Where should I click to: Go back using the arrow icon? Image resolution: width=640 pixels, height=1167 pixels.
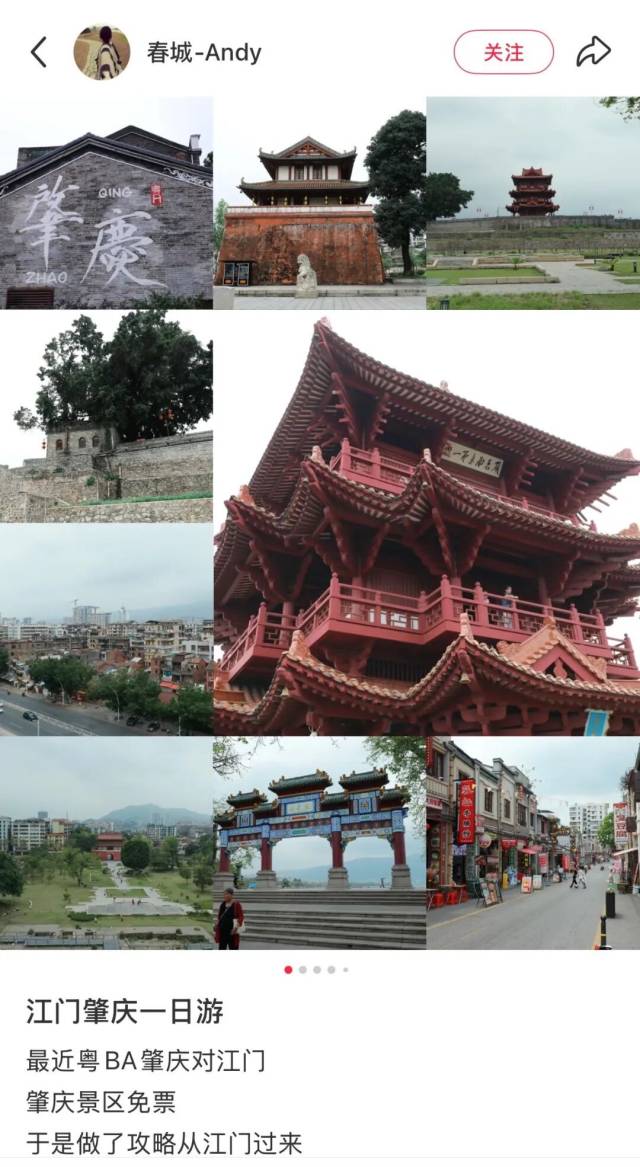[38, 52]
